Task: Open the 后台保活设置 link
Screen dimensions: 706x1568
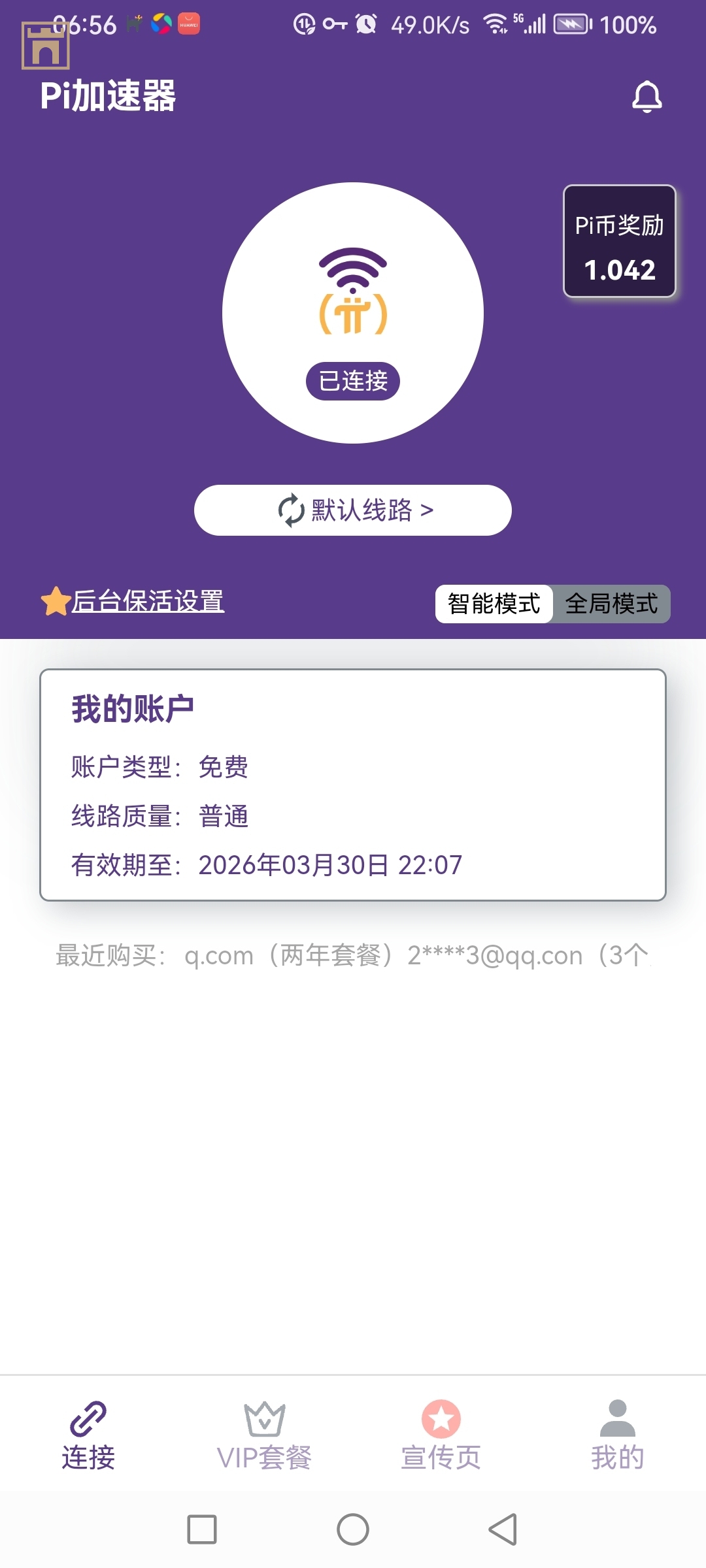Action: 147,602
